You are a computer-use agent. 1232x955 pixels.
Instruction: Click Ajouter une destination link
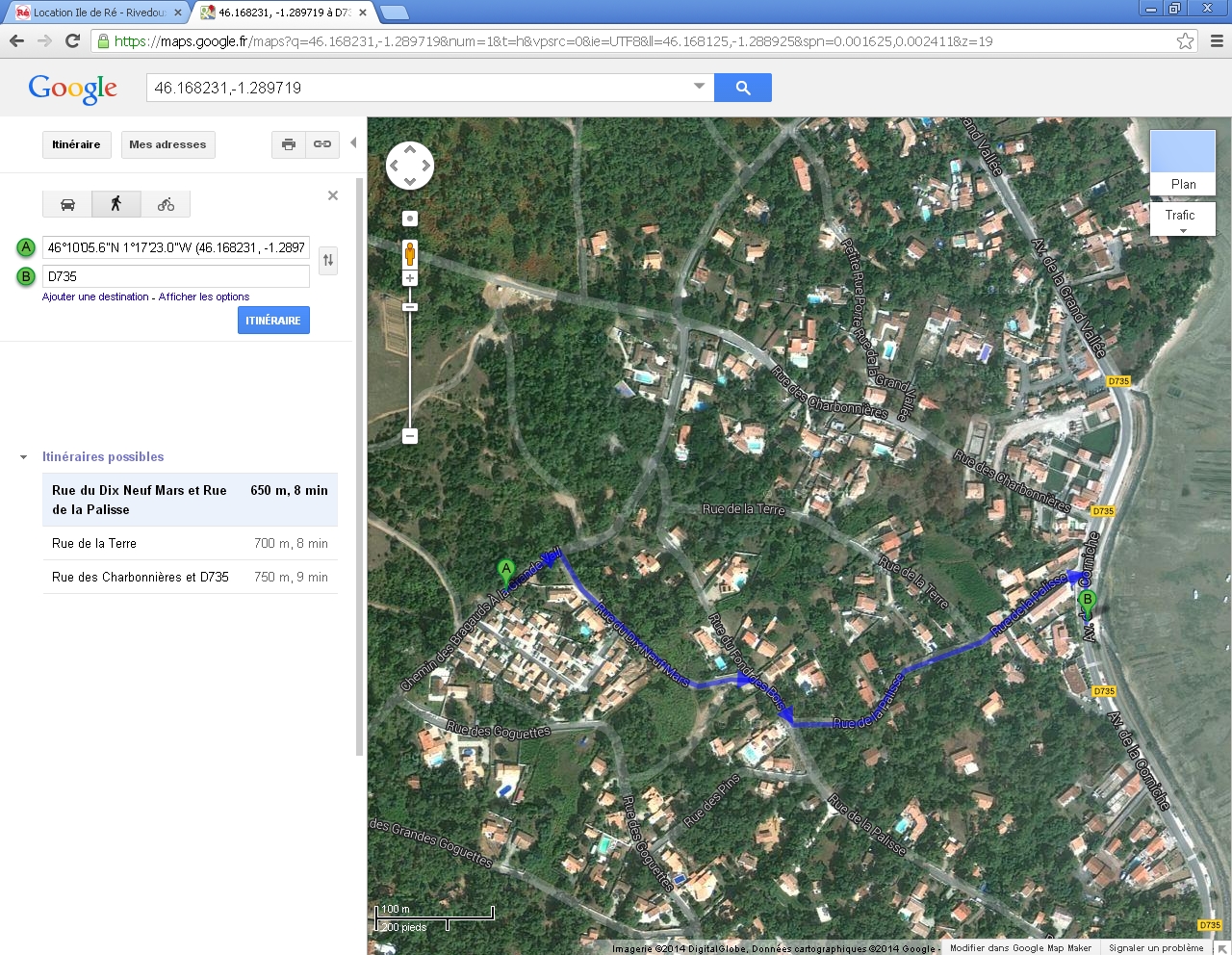(x=95, y=297)
